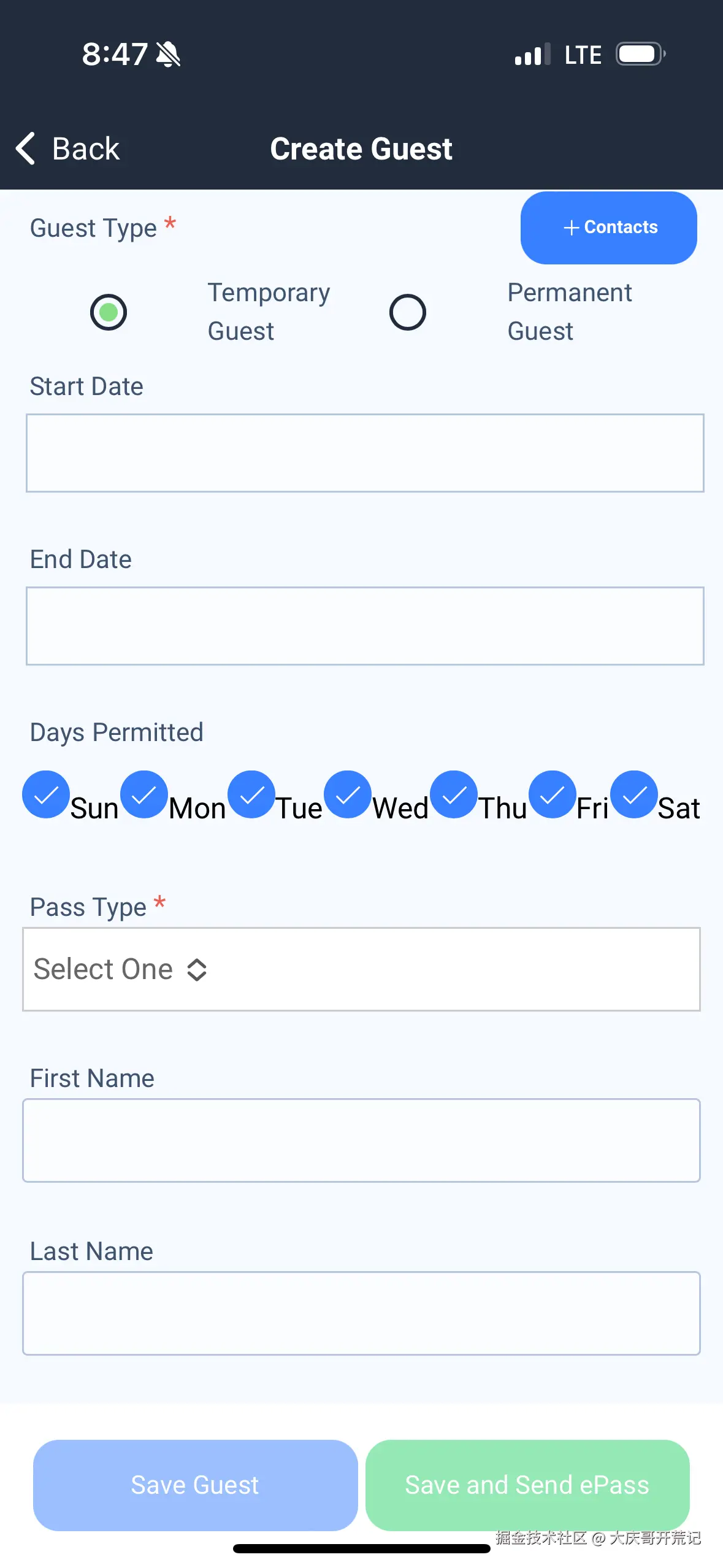Choose Permanent Guest radio option
Viewport: 723px width, 1568px height.
pyautogui.click(x=408, y=312)
